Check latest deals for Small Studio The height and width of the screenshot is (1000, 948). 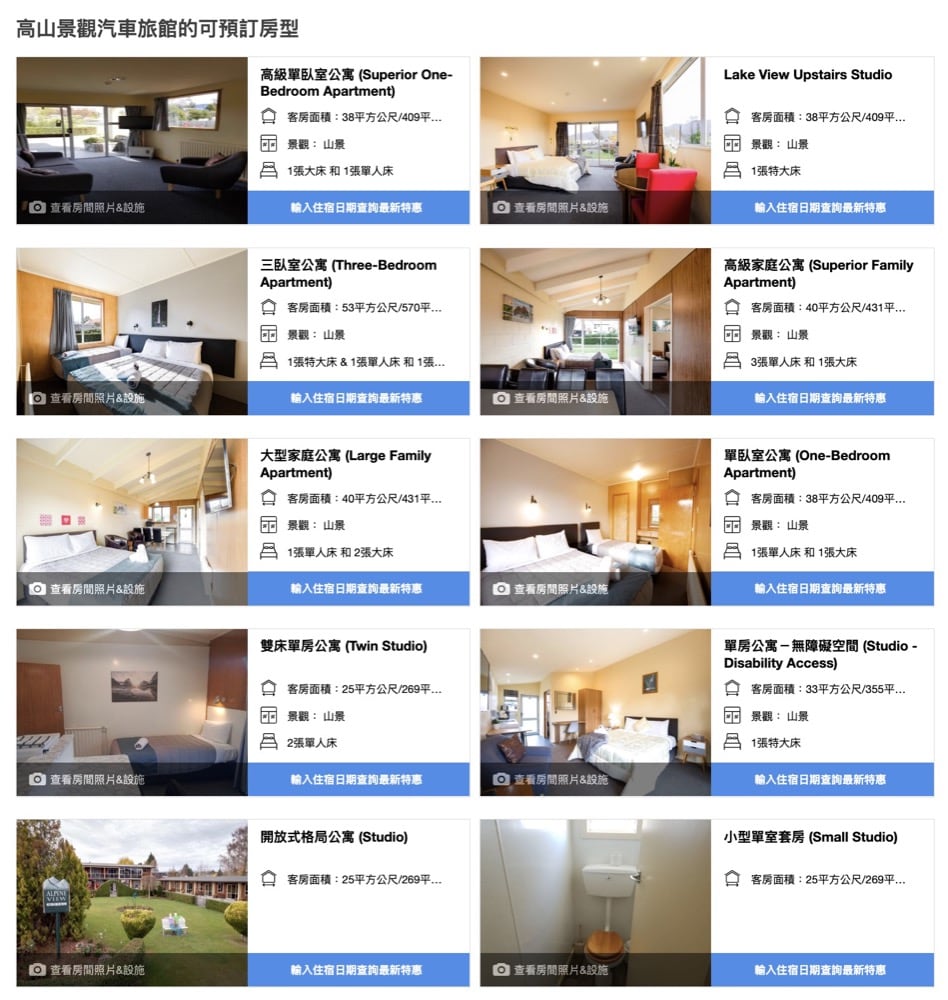click(x=821, y=970)
